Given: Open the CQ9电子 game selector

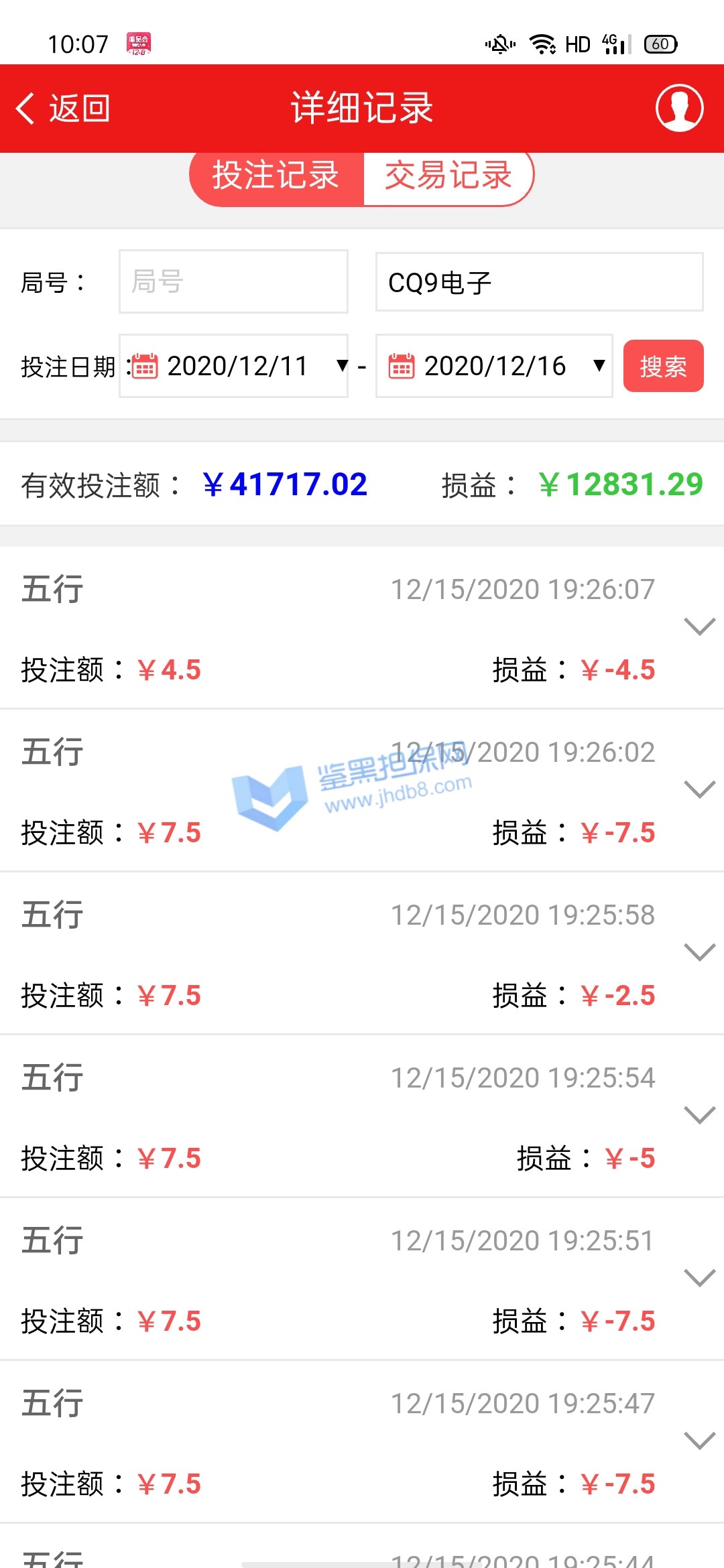Looking at the screenshot, I should tap(539, 282).
